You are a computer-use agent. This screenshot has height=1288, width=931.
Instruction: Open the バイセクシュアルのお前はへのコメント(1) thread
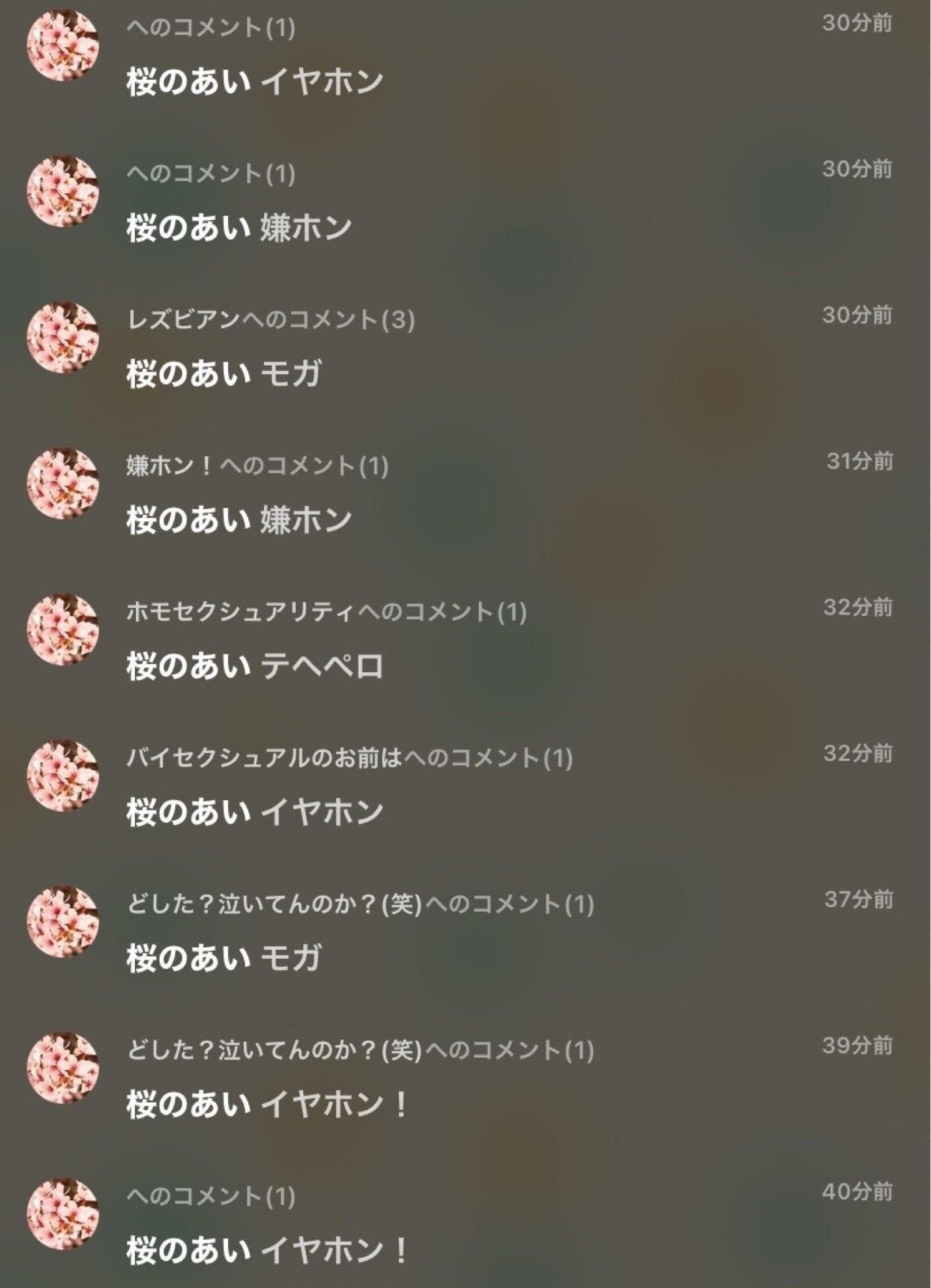[349, 759]
